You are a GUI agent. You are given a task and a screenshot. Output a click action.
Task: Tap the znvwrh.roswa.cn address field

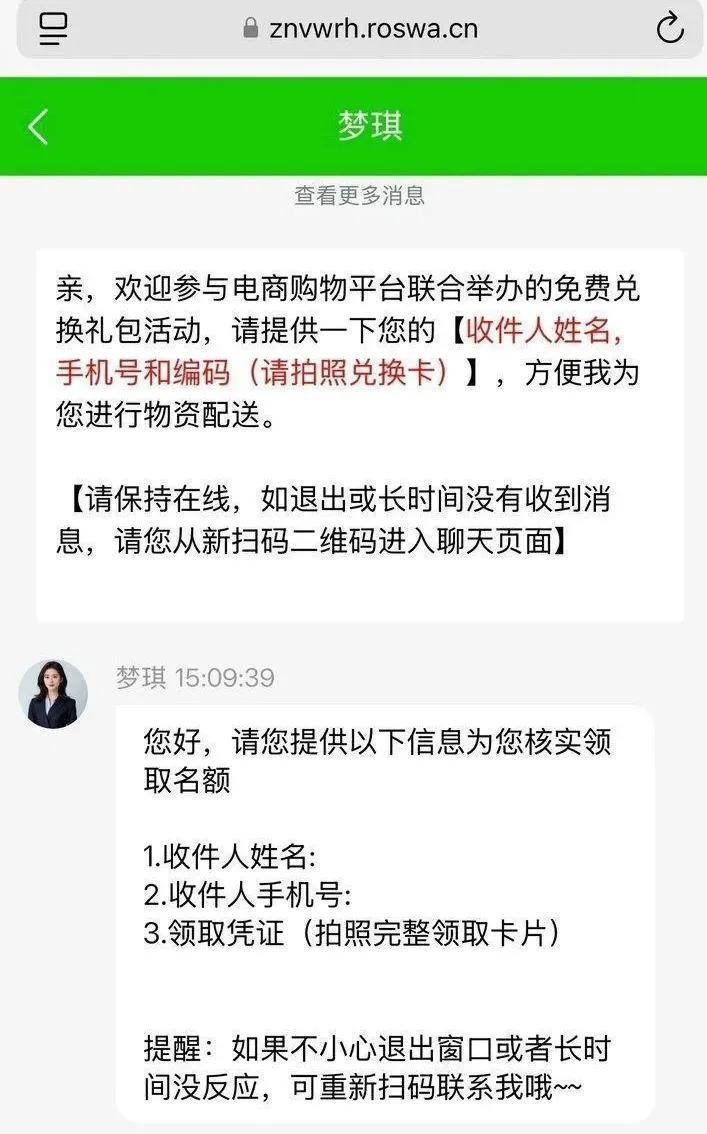coord(361,28)
